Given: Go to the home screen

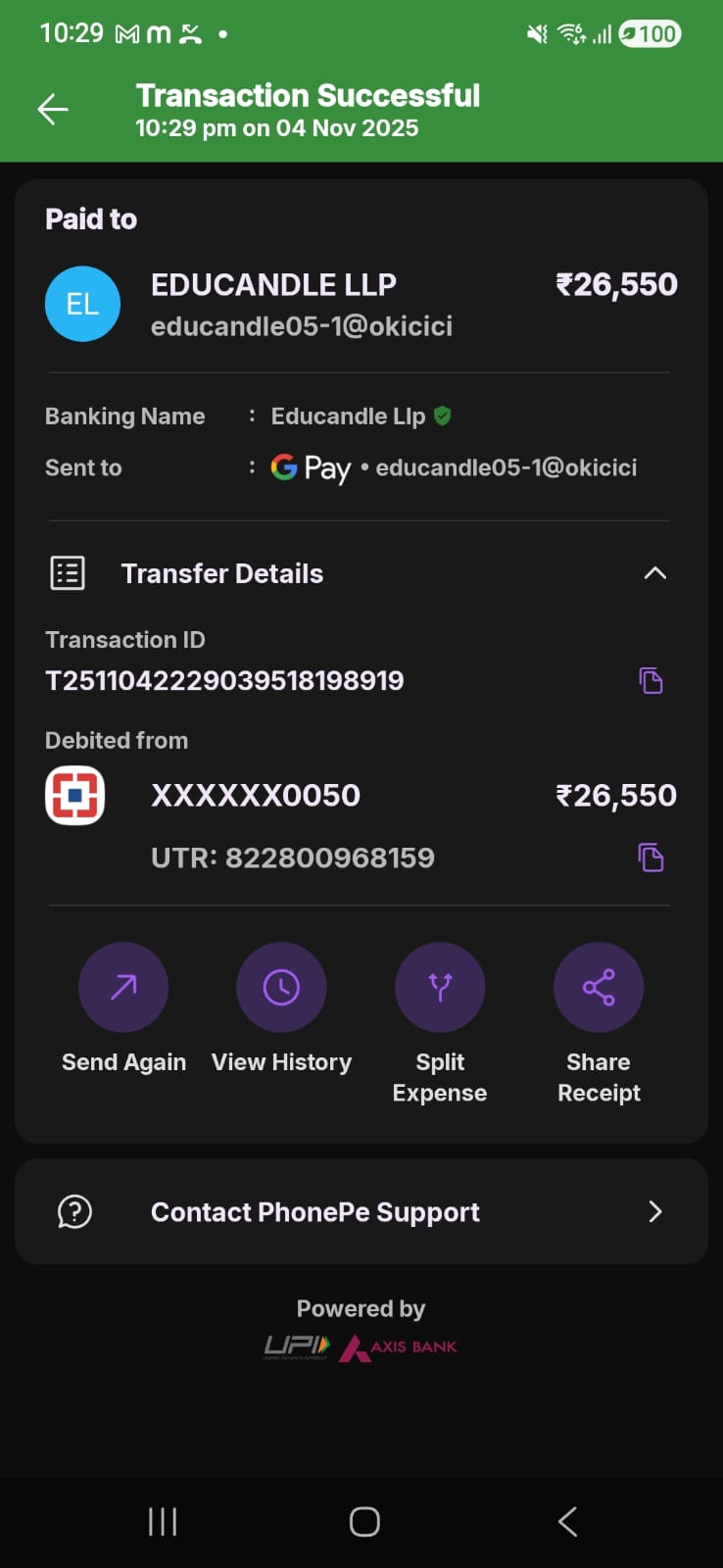Looking at the screenshot, I should pos(364,1522).
